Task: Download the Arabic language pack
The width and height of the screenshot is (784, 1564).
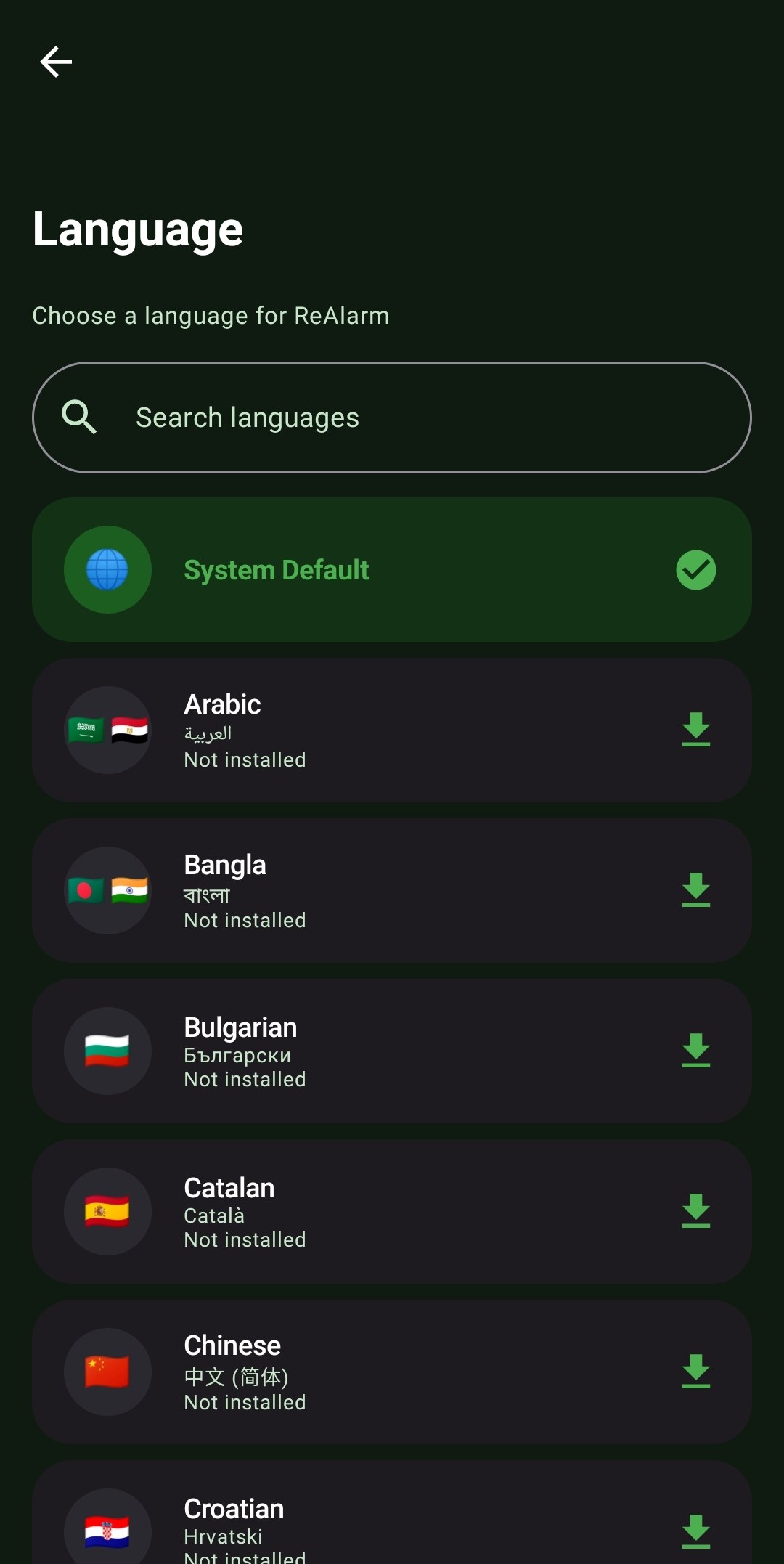Action: tap(695, 730)
